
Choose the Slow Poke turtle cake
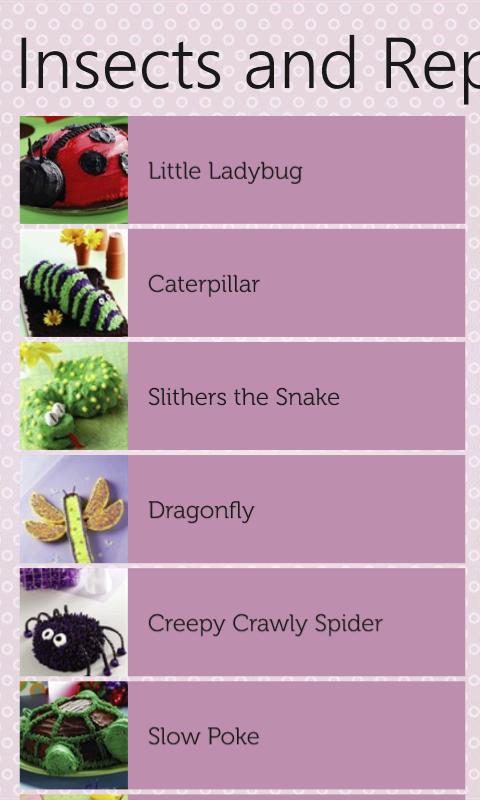coord(242,736)
